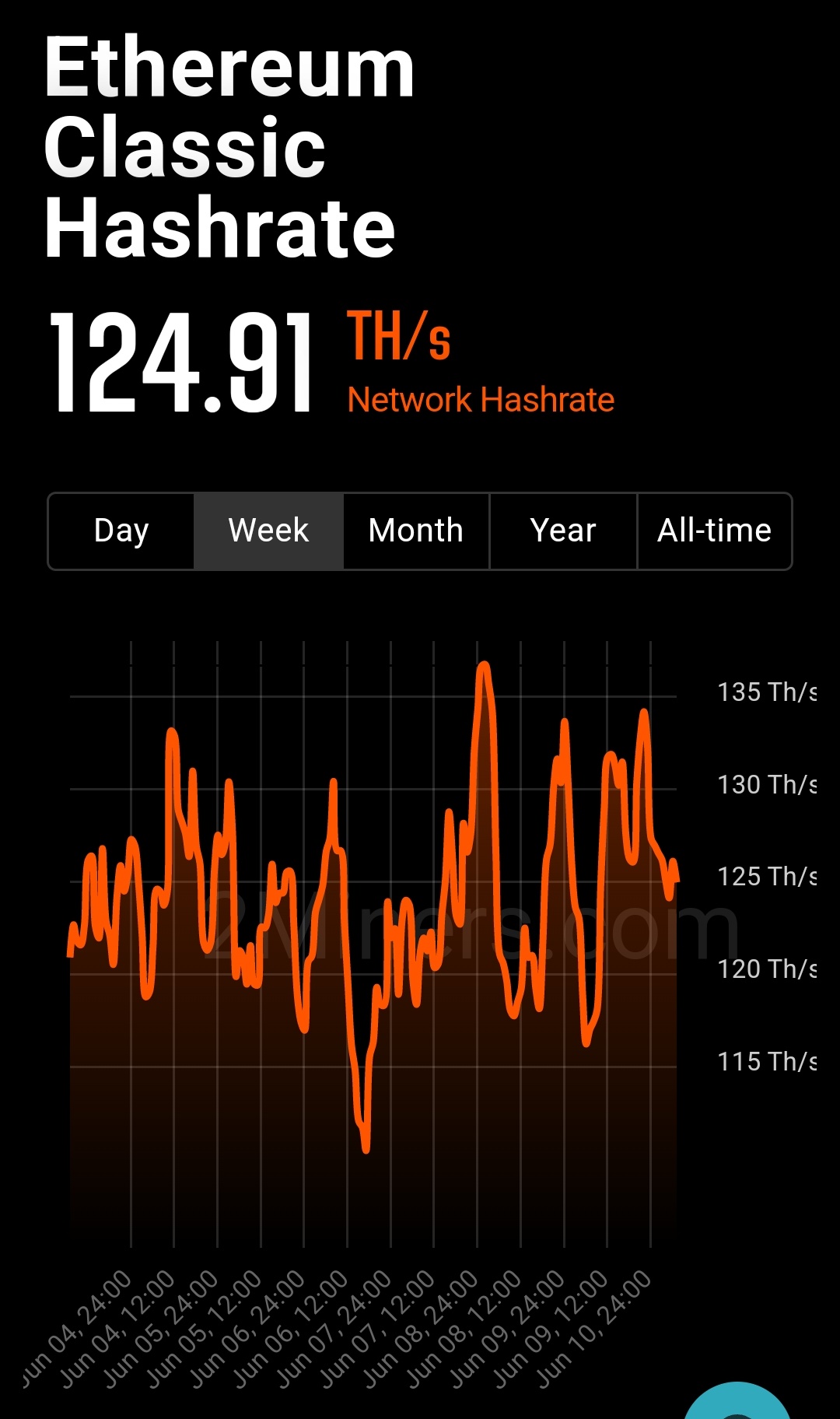Viewport: 840px width, 1419px height.
Task: Select the Week time range
Action: [x=268, y=531]
